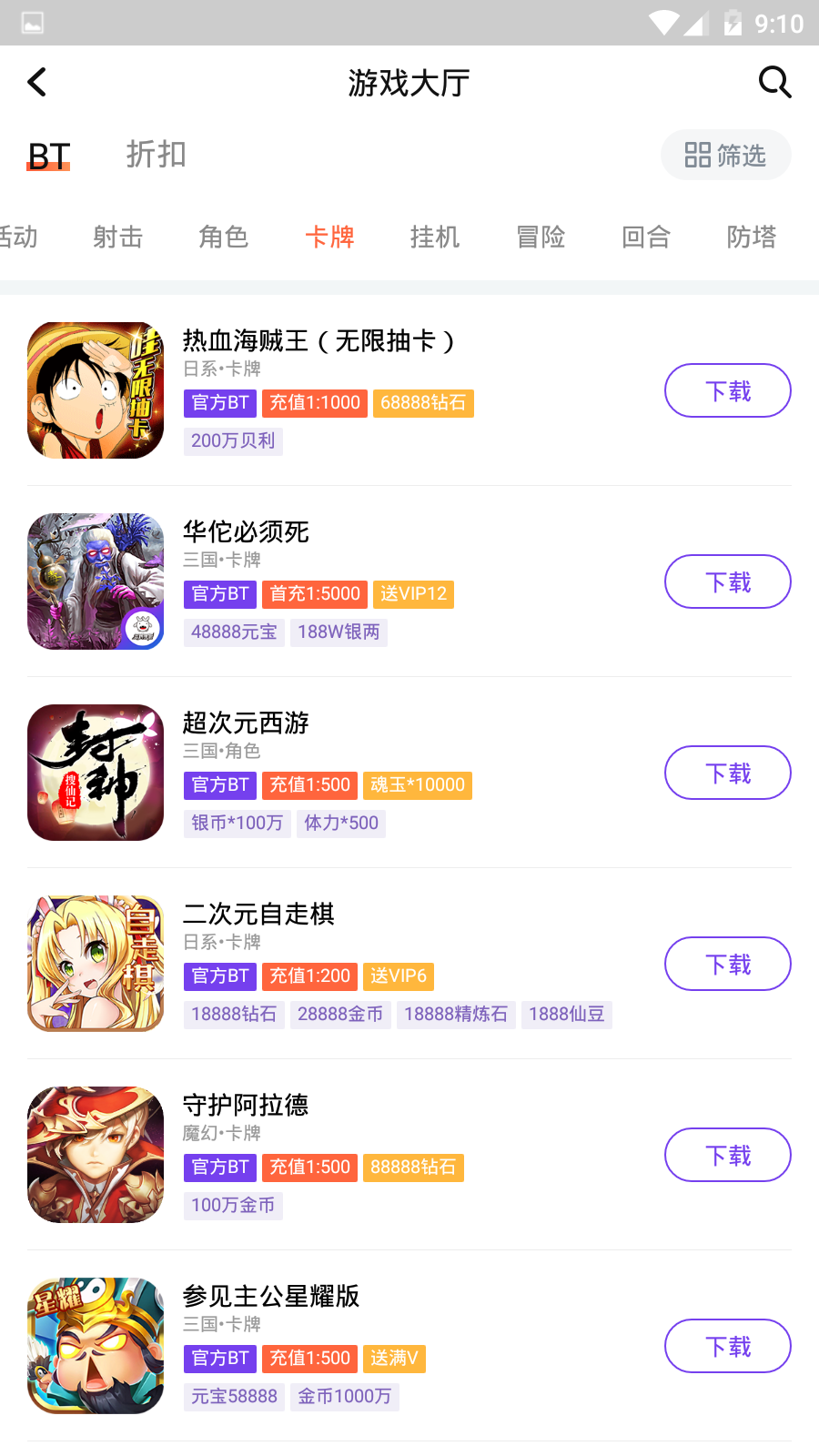Screen dimensions: 819x1456
Task: Select the 射击 category tab
Action: pos(118,238)
